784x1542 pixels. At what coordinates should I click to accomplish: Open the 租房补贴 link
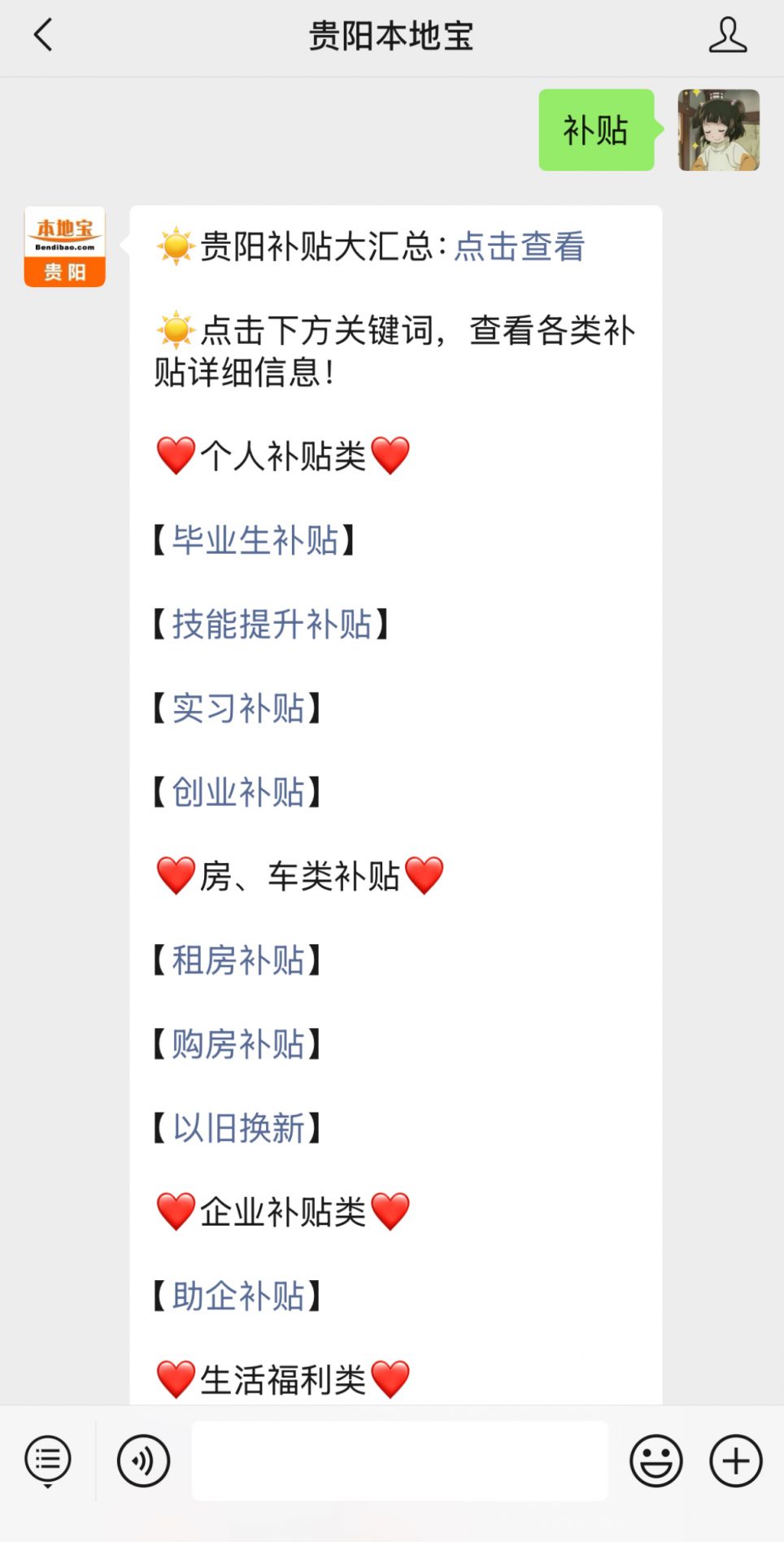coord(237,960)
